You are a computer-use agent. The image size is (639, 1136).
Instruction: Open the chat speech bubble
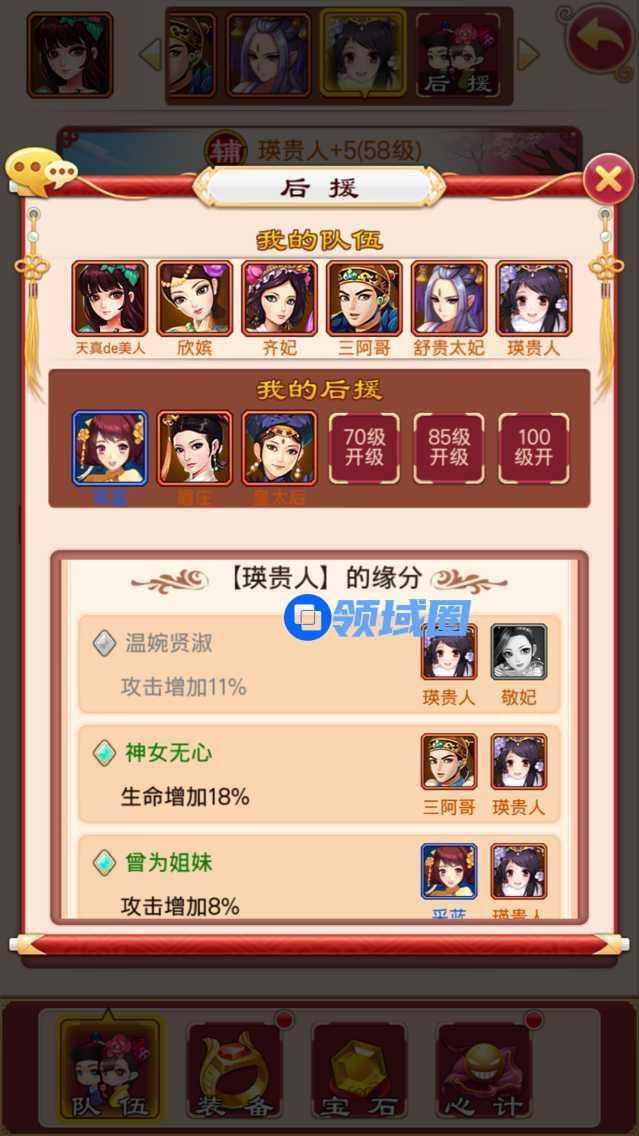pyautogui.click(x=40, y=172)
